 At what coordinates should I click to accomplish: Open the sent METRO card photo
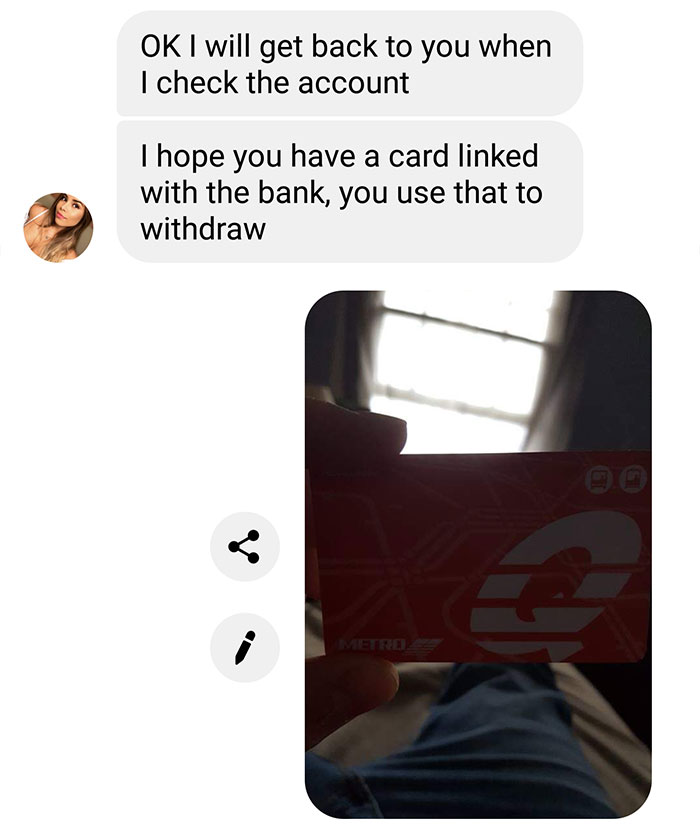click(x=478, y=555)
